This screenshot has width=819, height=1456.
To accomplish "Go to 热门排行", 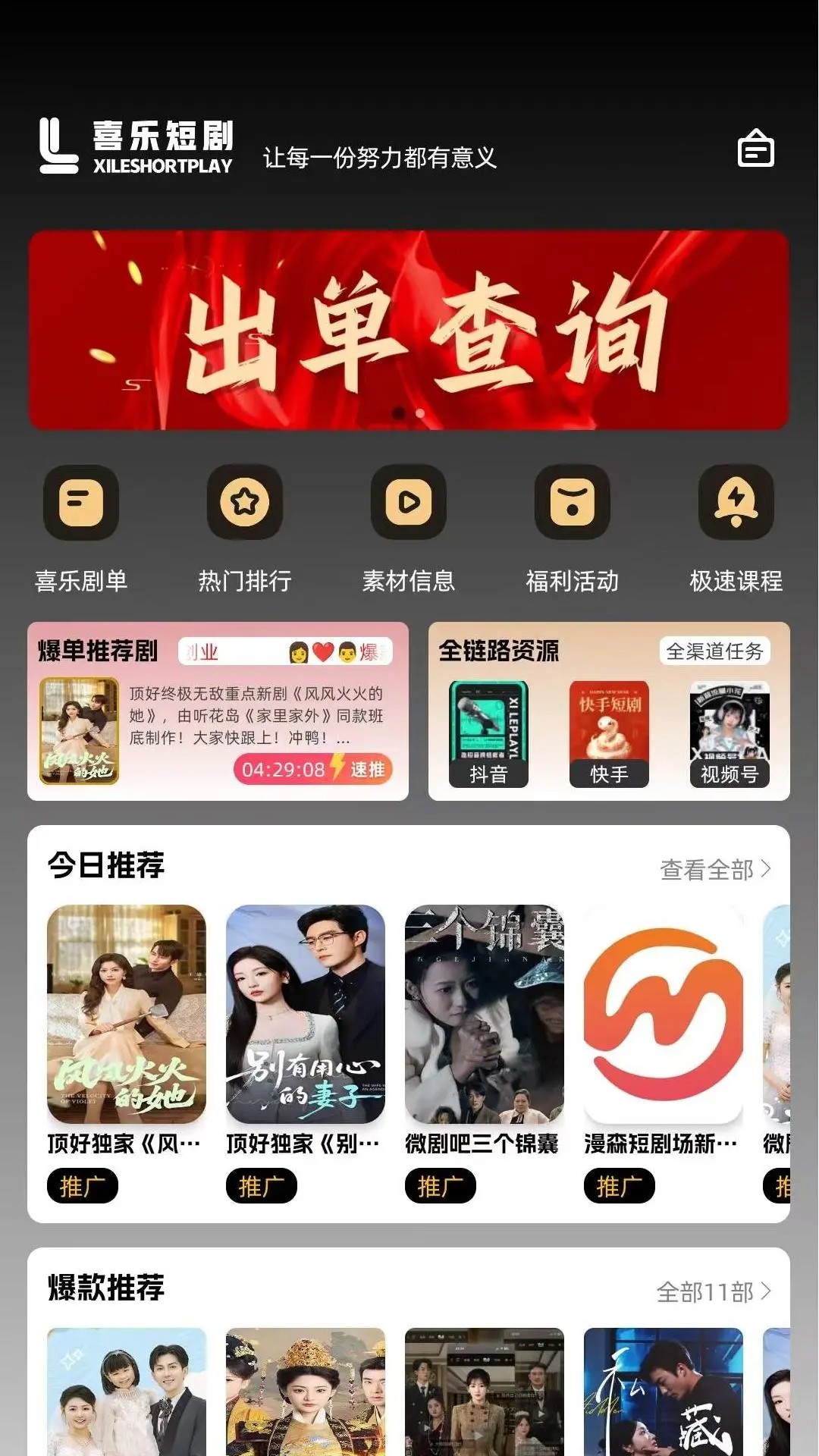I will (x=245, y=529).
